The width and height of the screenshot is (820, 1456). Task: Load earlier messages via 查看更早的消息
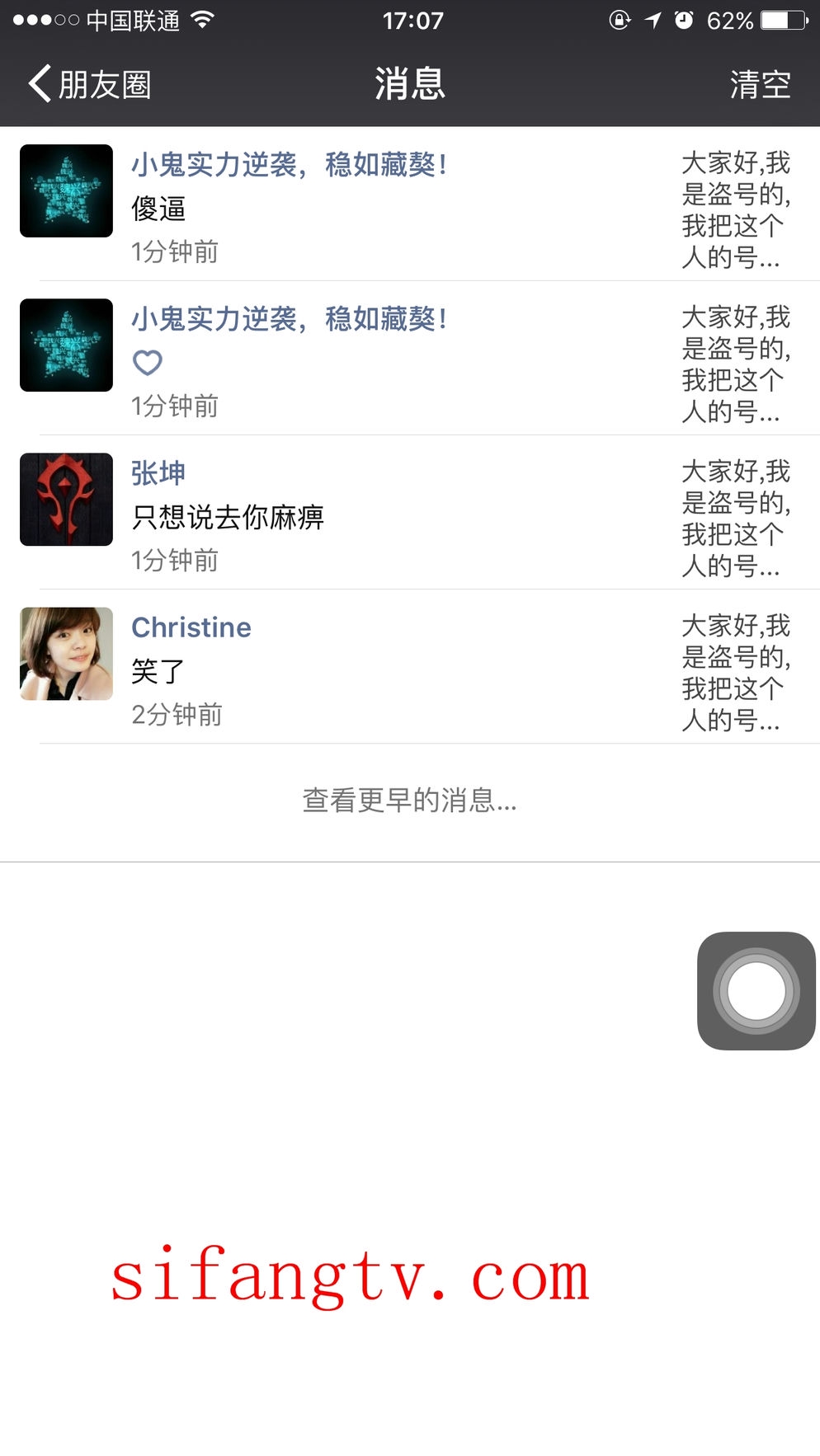point(409,801)
